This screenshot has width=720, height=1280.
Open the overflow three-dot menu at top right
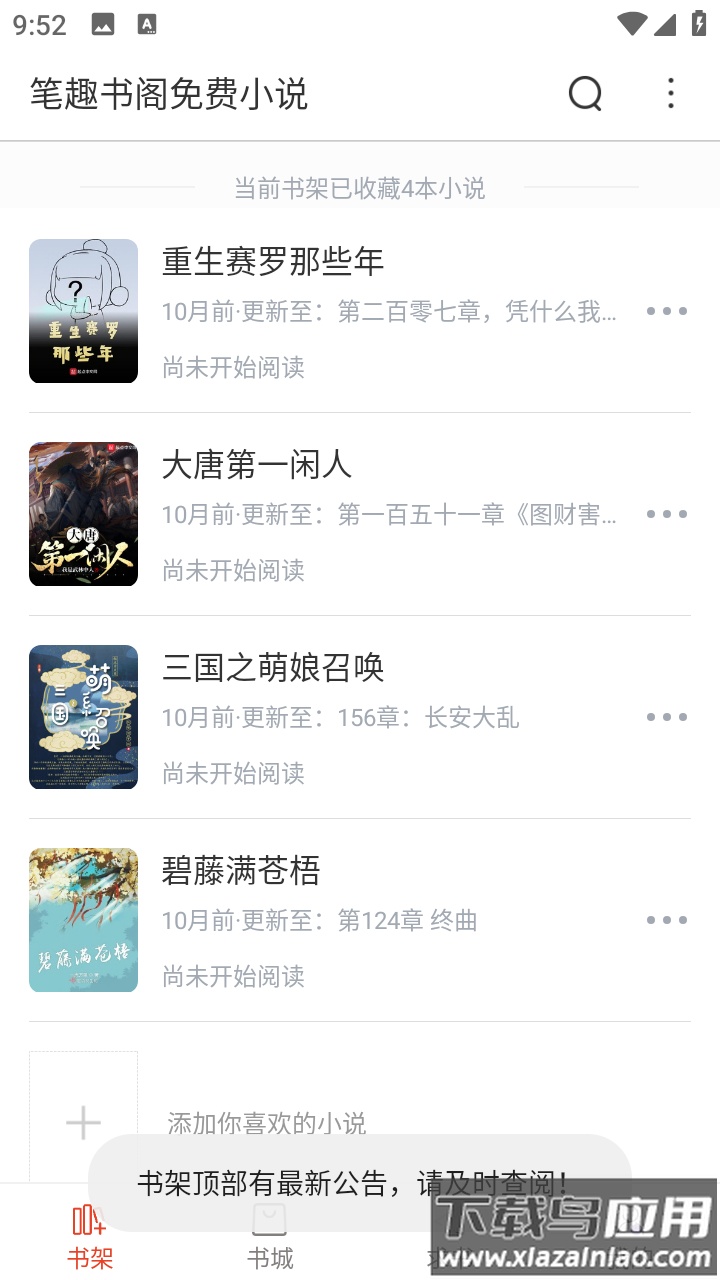[670, 94]
